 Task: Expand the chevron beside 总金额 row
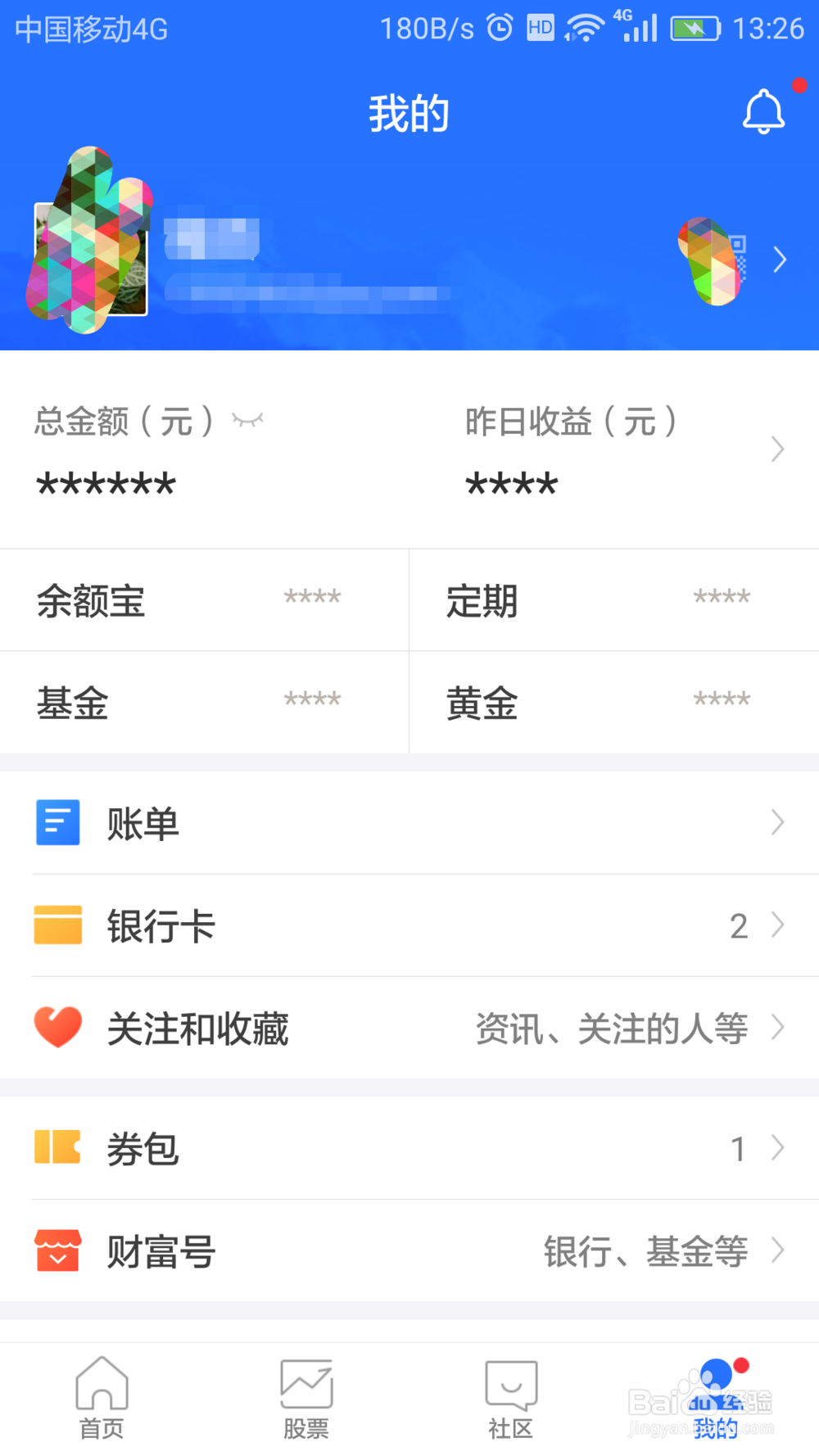[x=777, y=449]
